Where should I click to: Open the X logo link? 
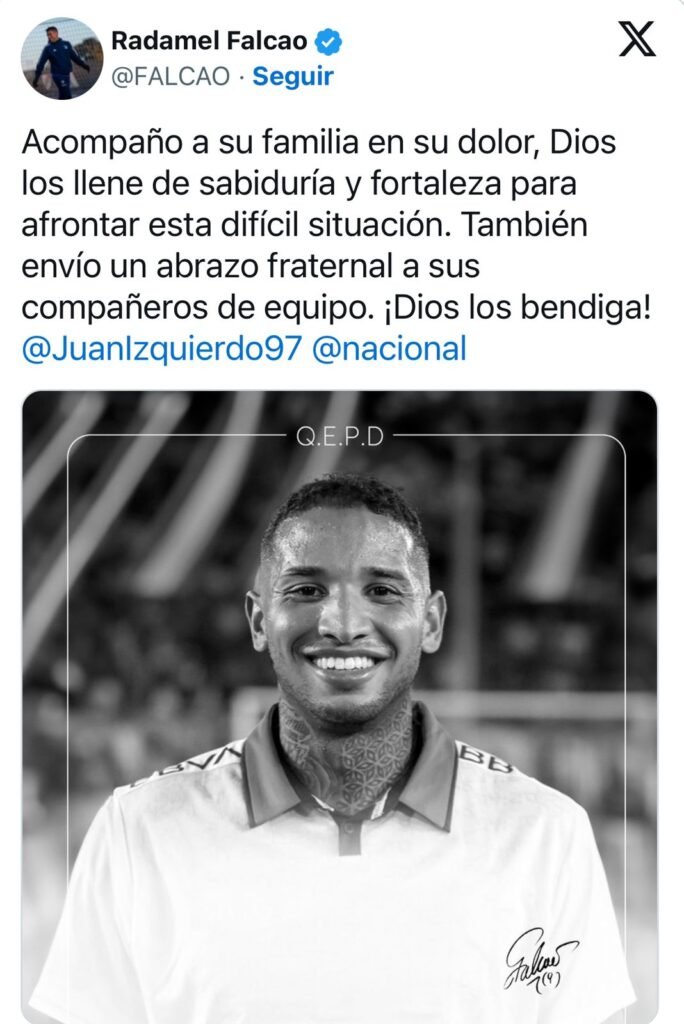pyautogui.click(x=636, y=38)
